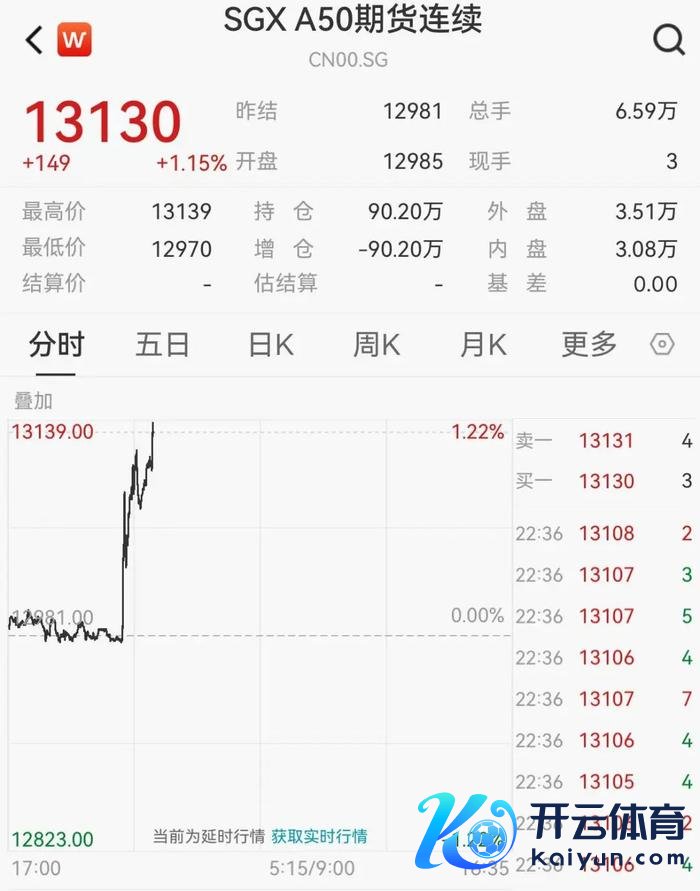Open the 更多 chart options
Image resolution: width=700 pixels, height=891 pixels.
589,345
